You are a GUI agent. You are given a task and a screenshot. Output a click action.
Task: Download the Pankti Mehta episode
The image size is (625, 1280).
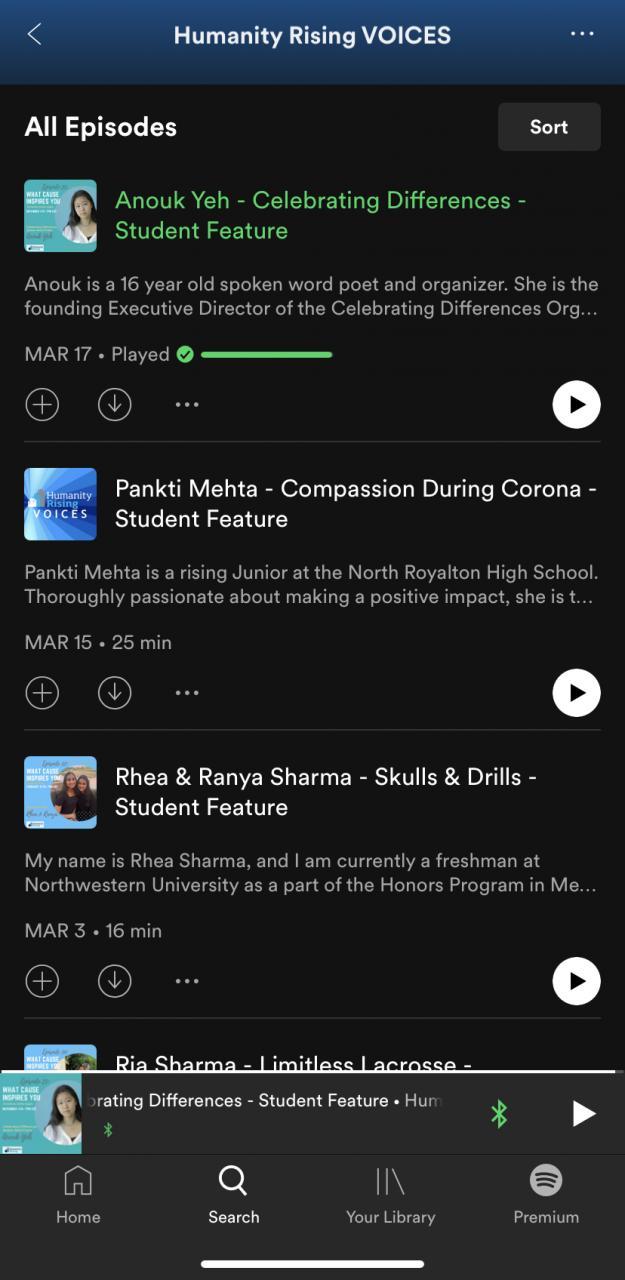[115, 693]
